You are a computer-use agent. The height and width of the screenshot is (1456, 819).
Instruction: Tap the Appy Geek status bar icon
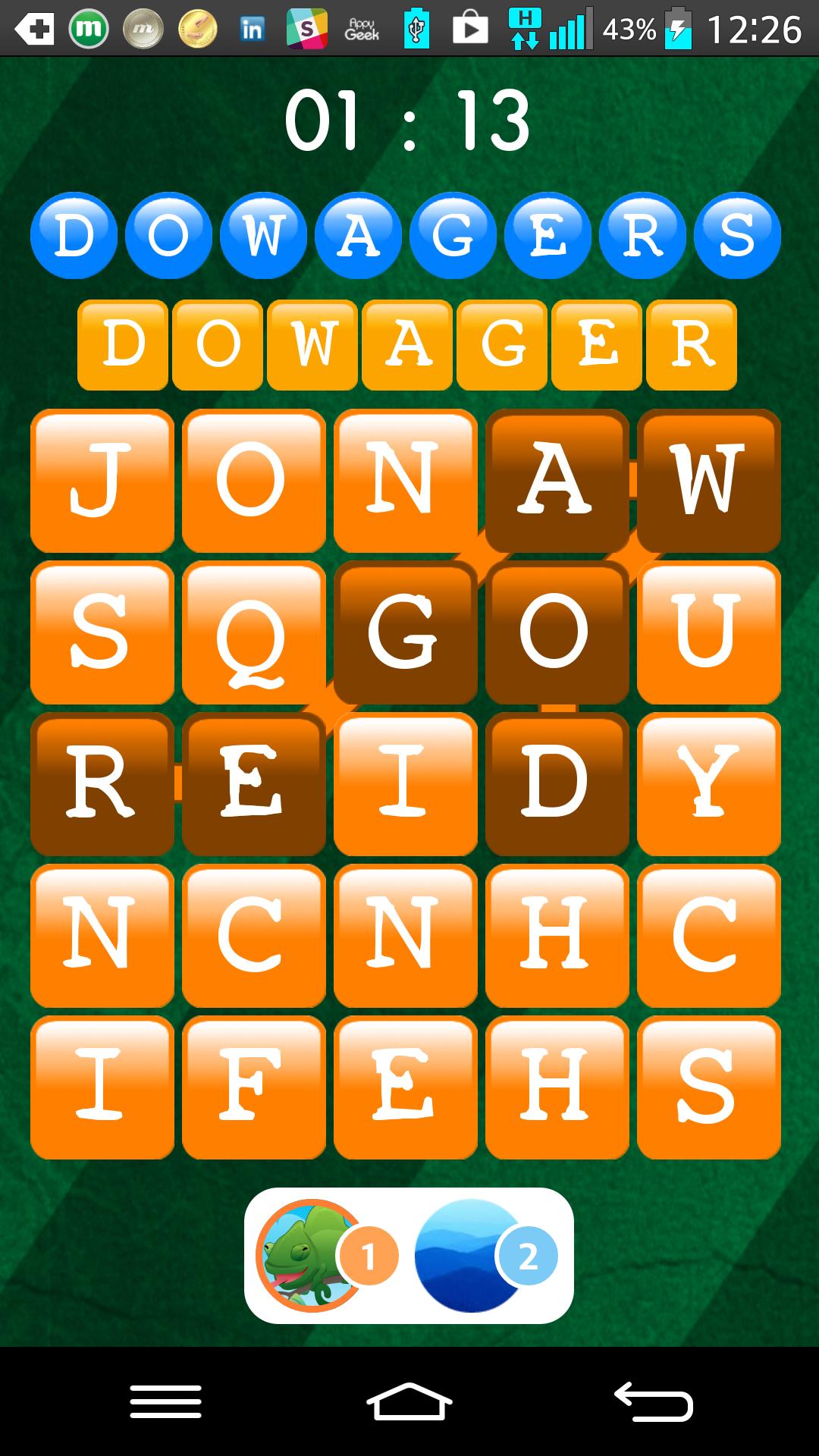coord(362,29)
